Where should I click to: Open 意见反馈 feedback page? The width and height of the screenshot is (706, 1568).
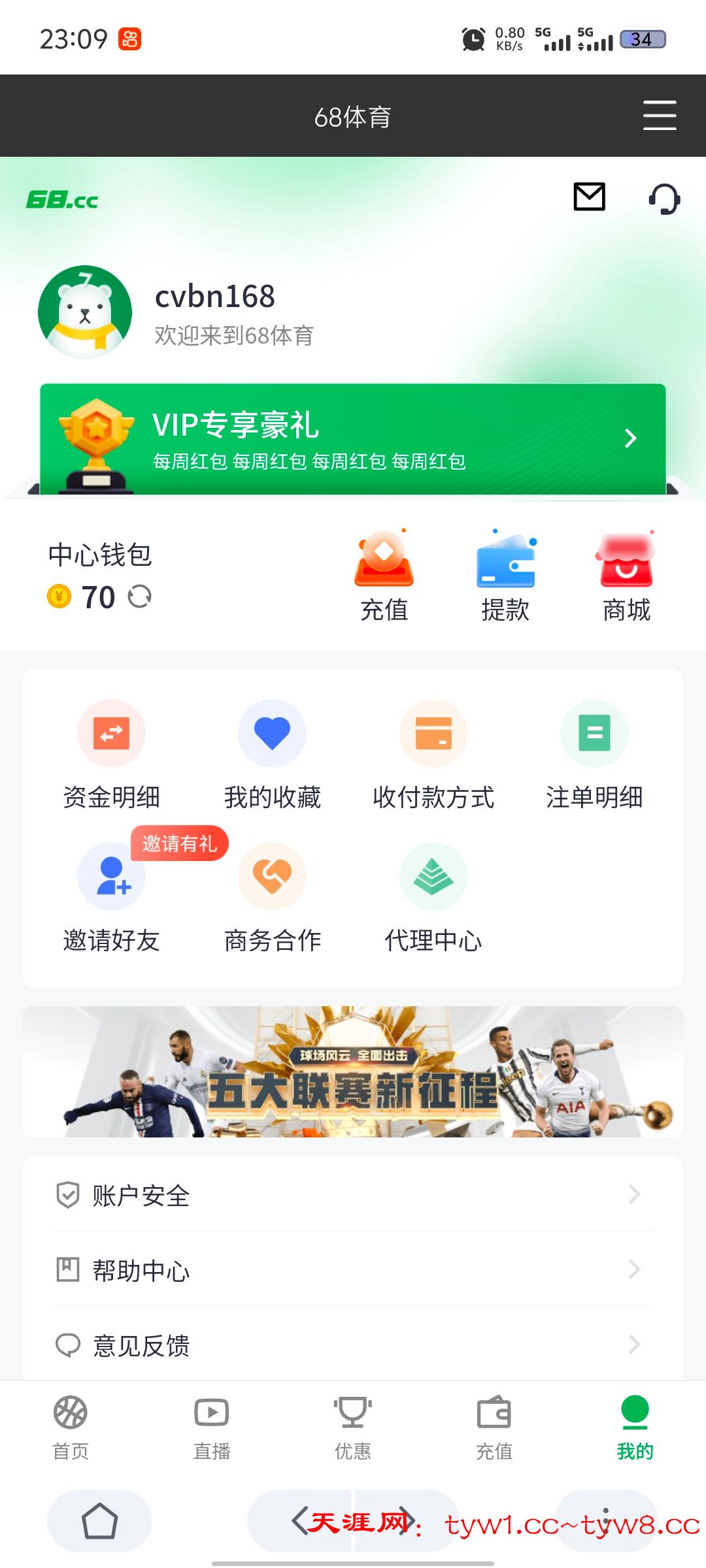point(353,1345)
